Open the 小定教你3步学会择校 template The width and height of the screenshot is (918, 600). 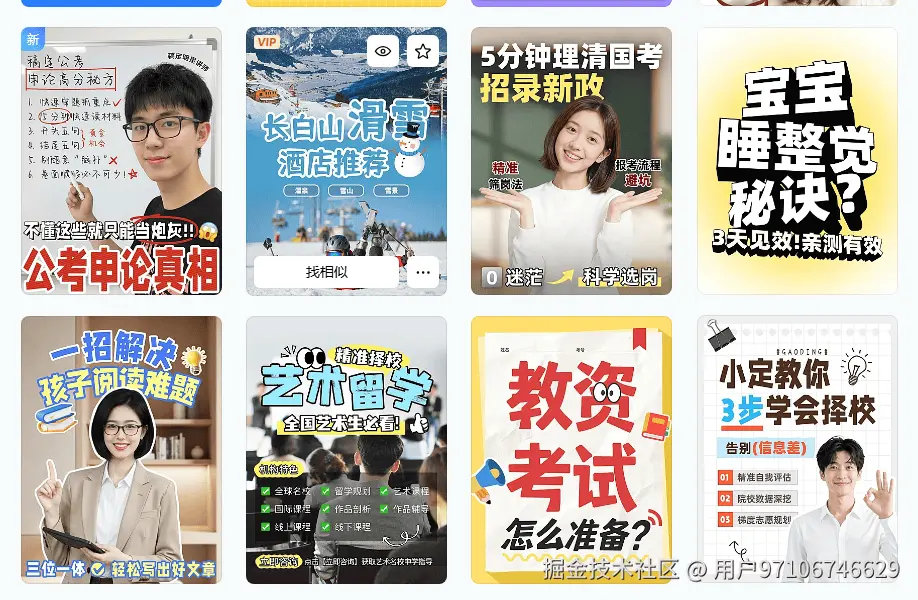[x=796, y=450]
